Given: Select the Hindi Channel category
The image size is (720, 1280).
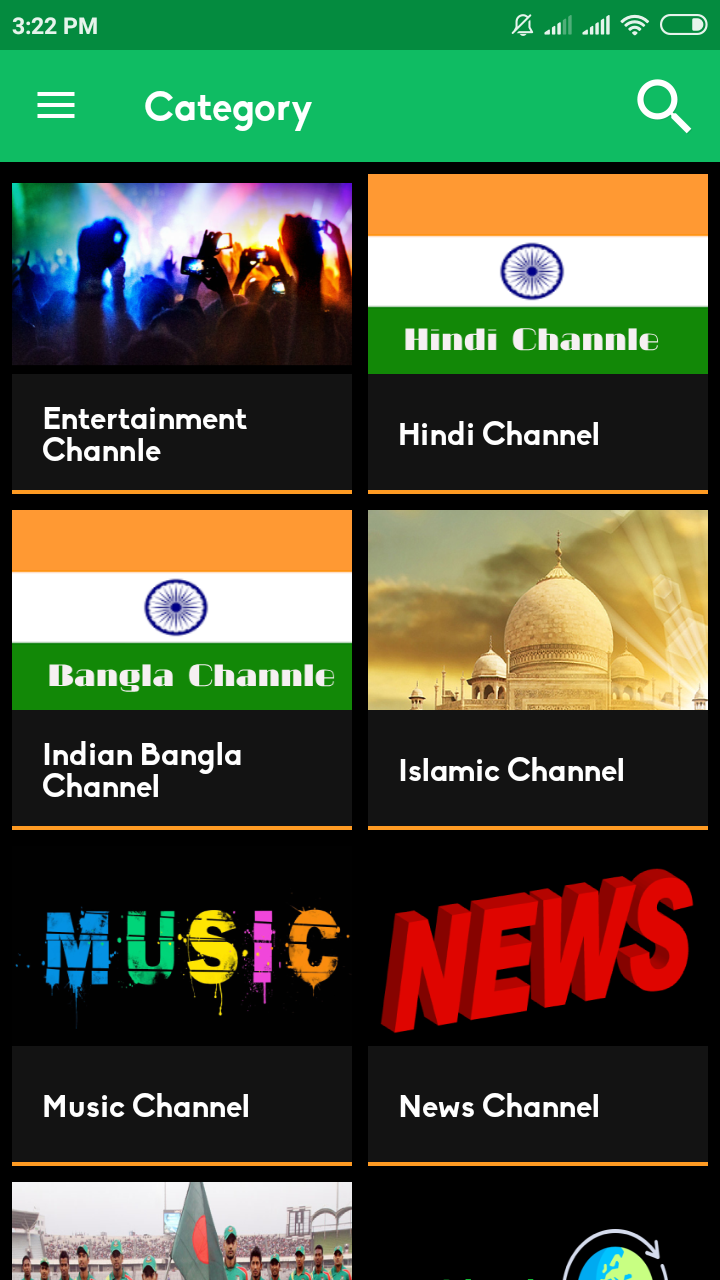Looking at the screenshot, I should pyautogui.click(x=538, y=335).
